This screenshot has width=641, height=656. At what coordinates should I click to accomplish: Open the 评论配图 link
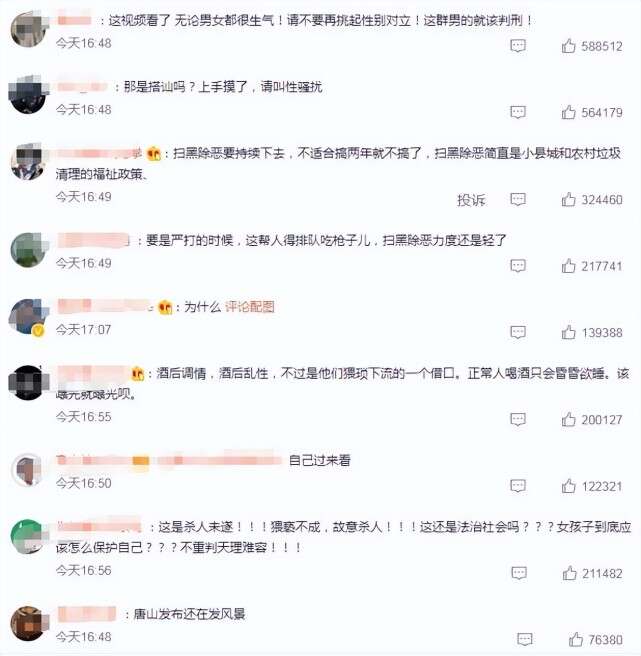coord(249,307)
